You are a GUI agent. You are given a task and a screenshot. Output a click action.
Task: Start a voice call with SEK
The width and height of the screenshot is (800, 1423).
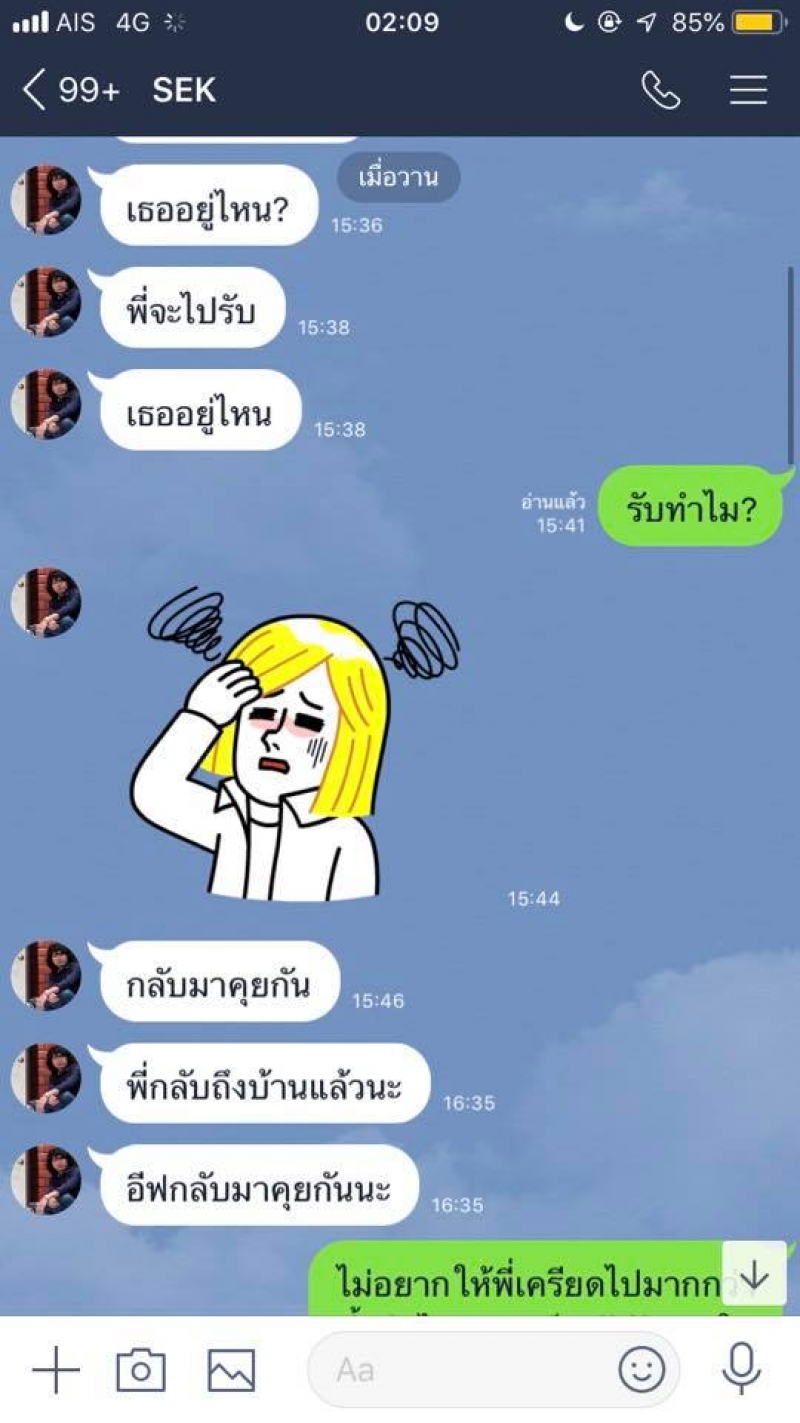pyautogui.click(x=660, y=91)
